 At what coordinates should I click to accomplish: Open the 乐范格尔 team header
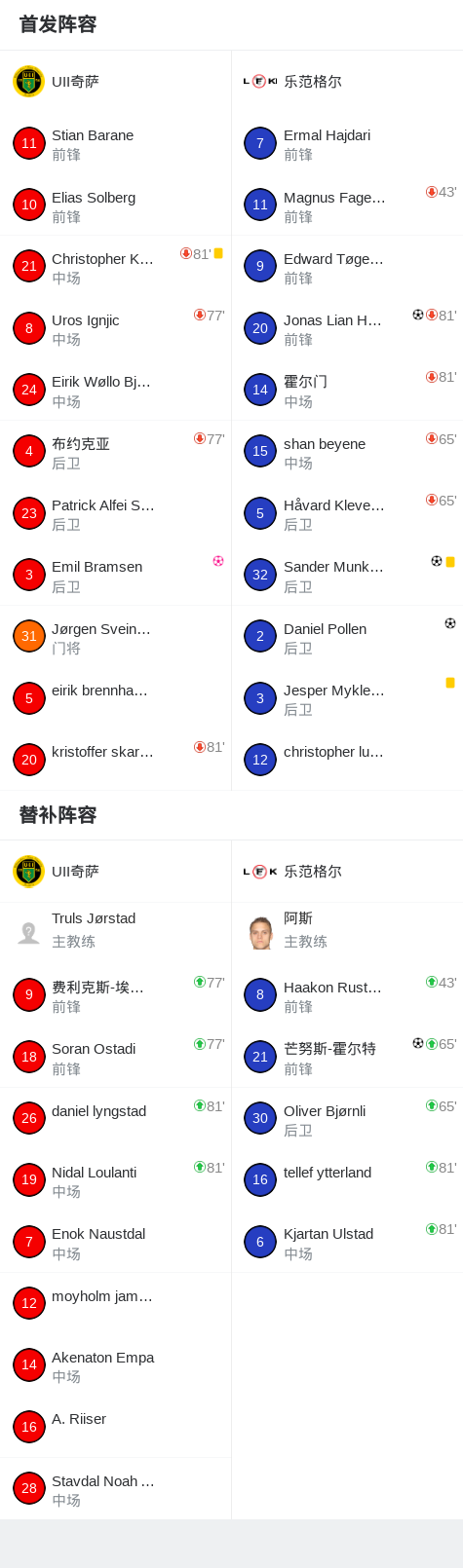click(347, 82)
